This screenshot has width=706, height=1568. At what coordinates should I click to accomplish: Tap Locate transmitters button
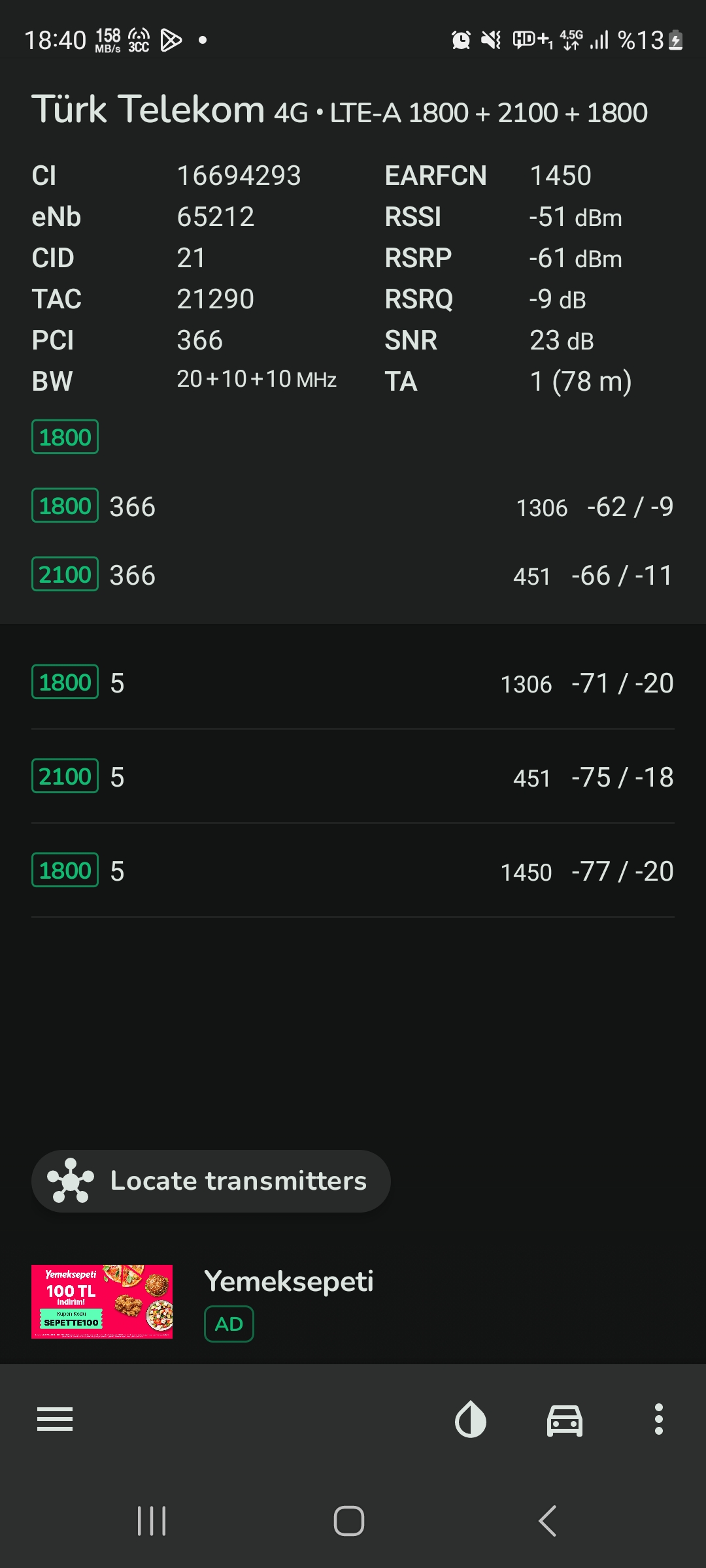(x=211, y=1181)
